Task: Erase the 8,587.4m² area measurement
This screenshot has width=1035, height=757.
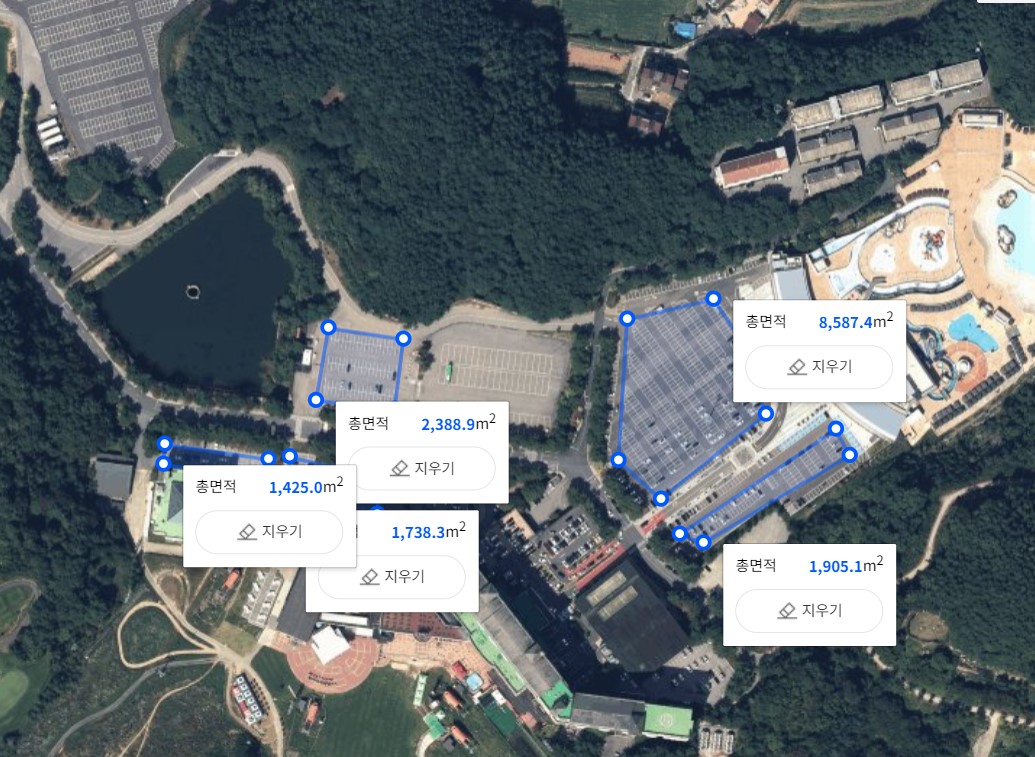Action: point(819,367)
